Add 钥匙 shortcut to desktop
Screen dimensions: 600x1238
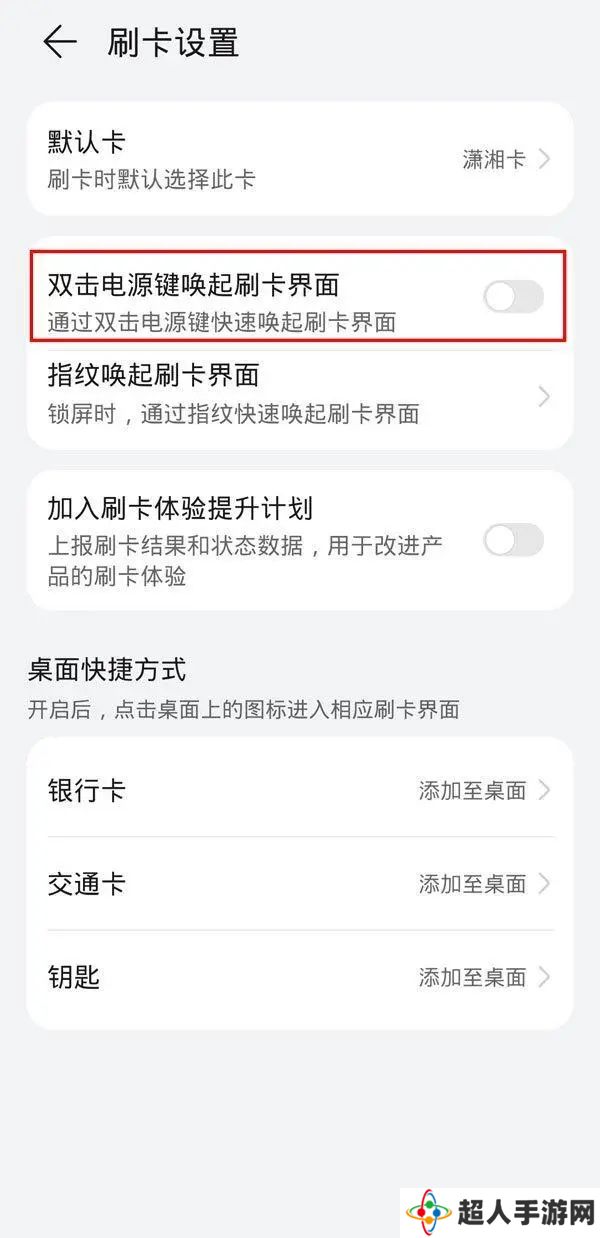[300, 977]
